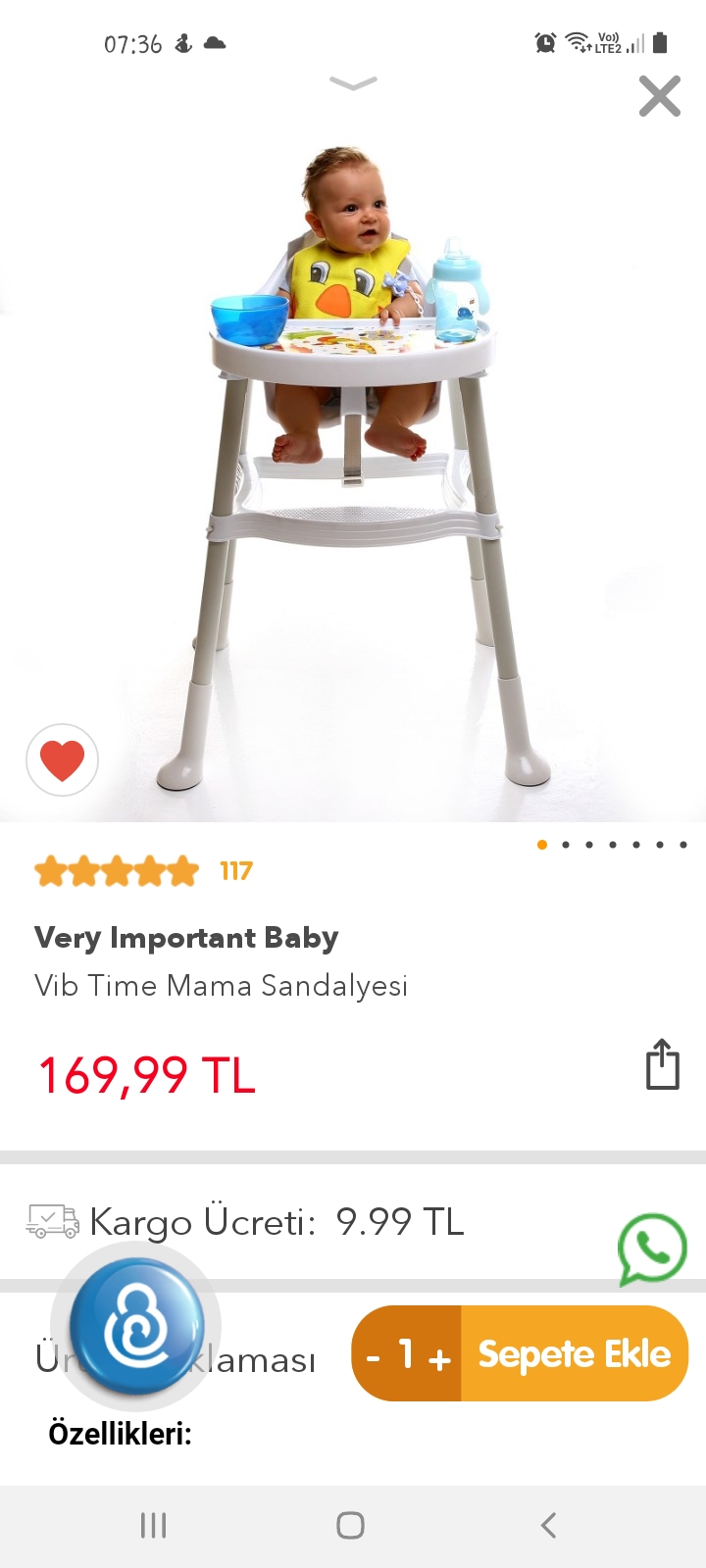
Task: Close the product detail view
Action: point(659,96)
